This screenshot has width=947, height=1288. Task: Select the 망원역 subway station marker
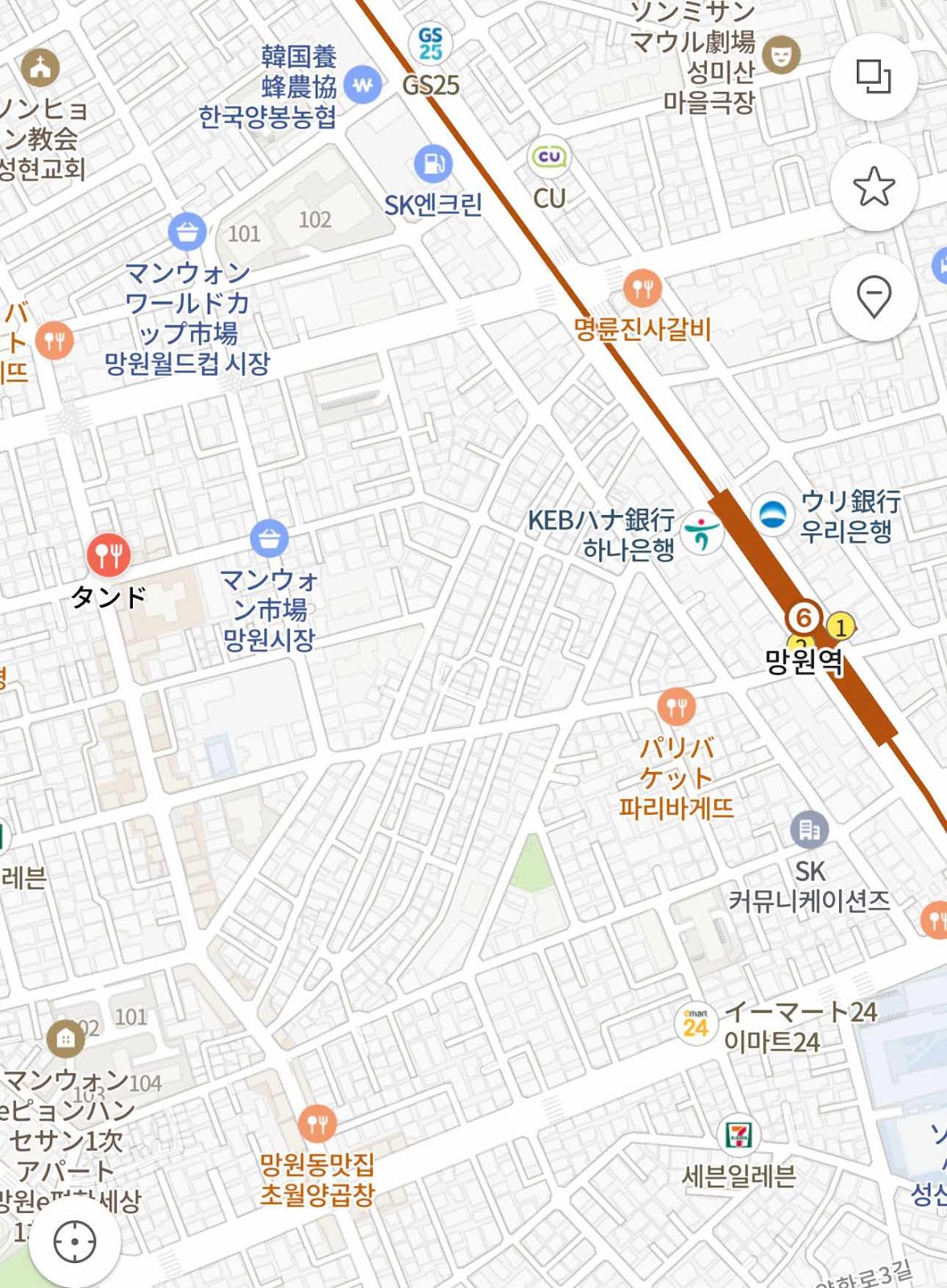[804, 618]
